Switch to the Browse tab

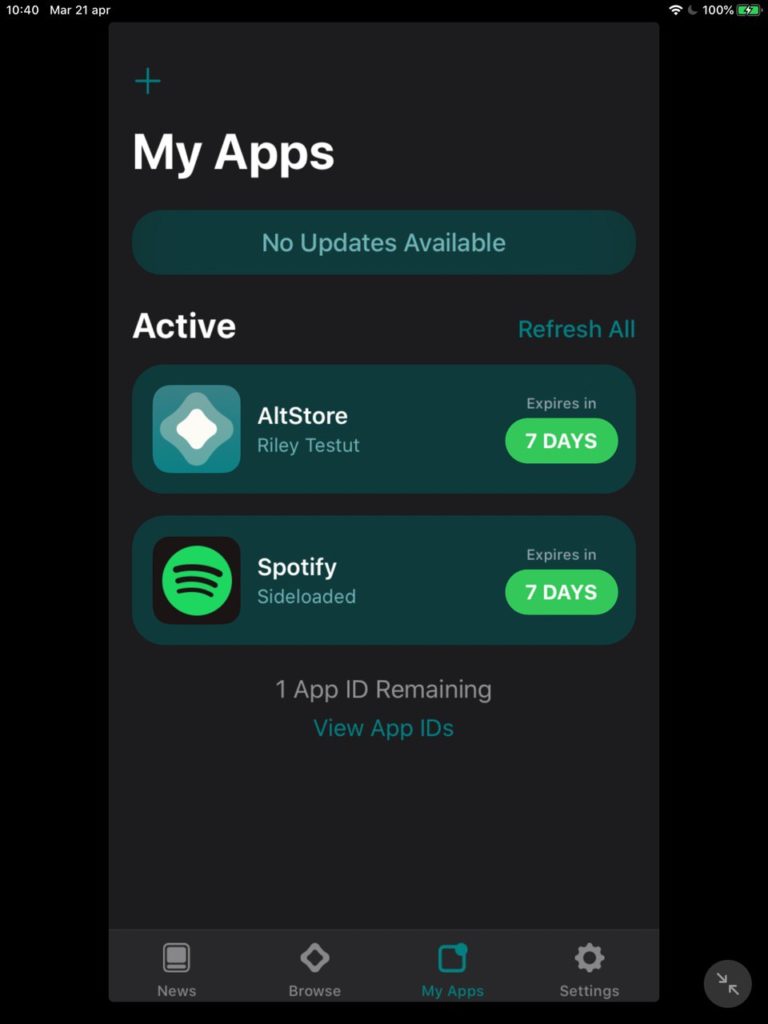(315, 971)
